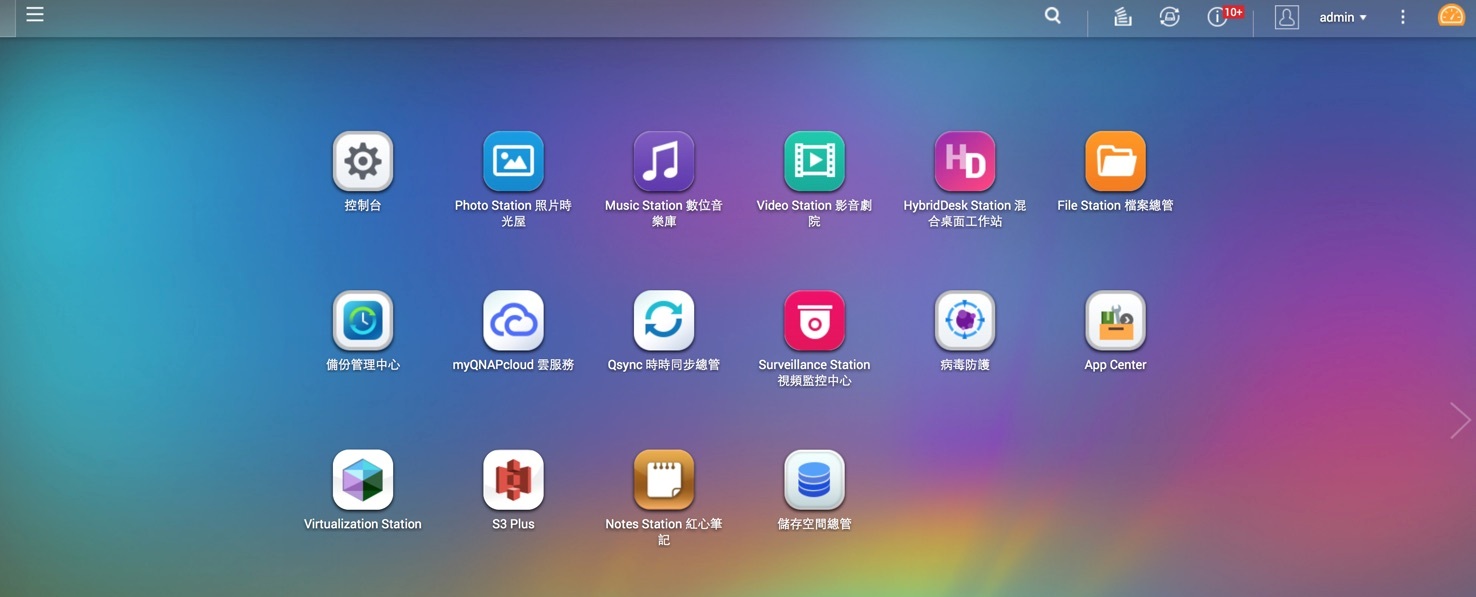Image resolution: width=1476 pixels, height=597 pixels.
Task: Open Surveillance Station 視頻監控中心
Action: 814,321
